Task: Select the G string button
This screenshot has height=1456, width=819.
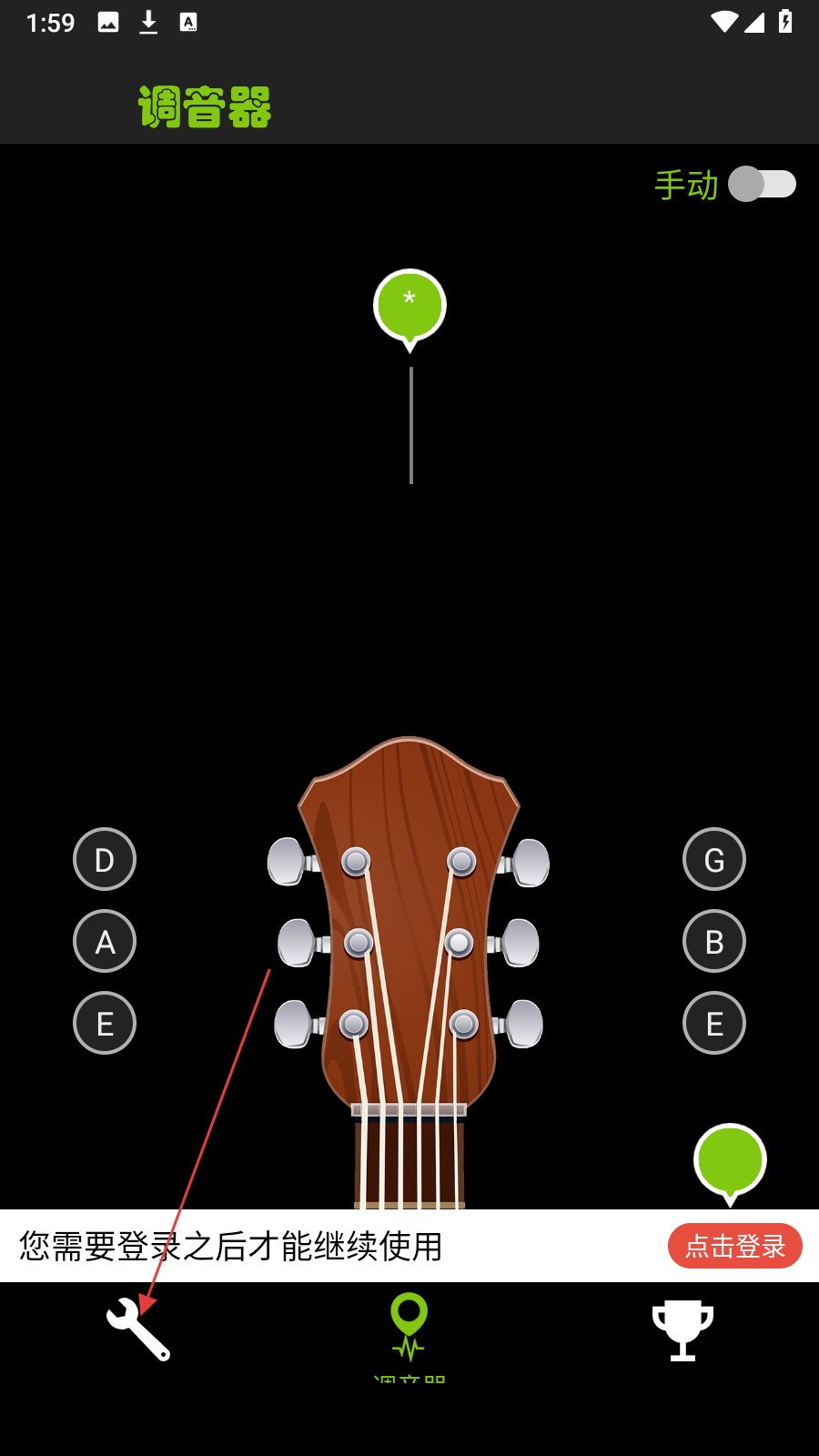Action: 714,859
